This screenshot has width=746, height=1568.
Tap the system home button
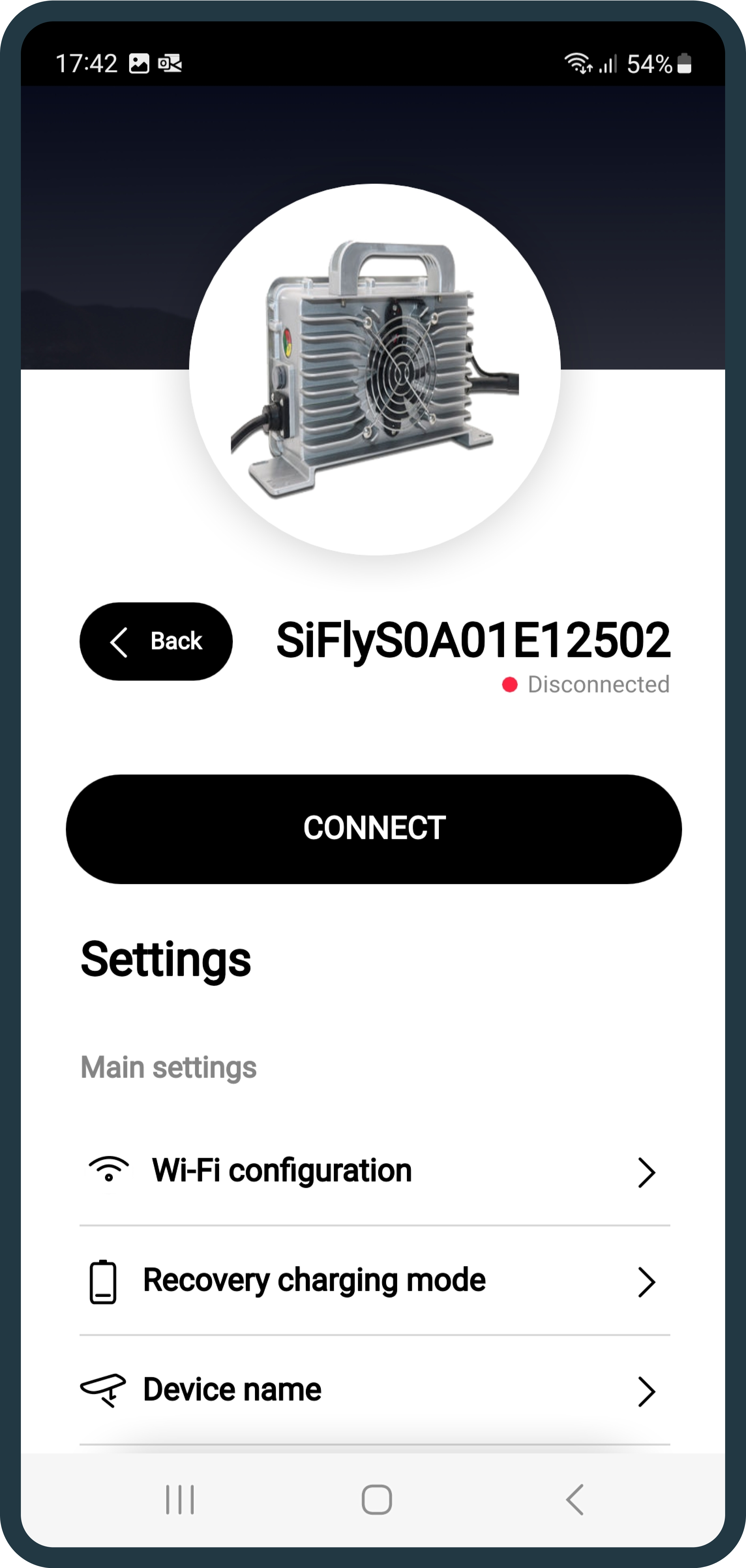(x=376, y=1499)
